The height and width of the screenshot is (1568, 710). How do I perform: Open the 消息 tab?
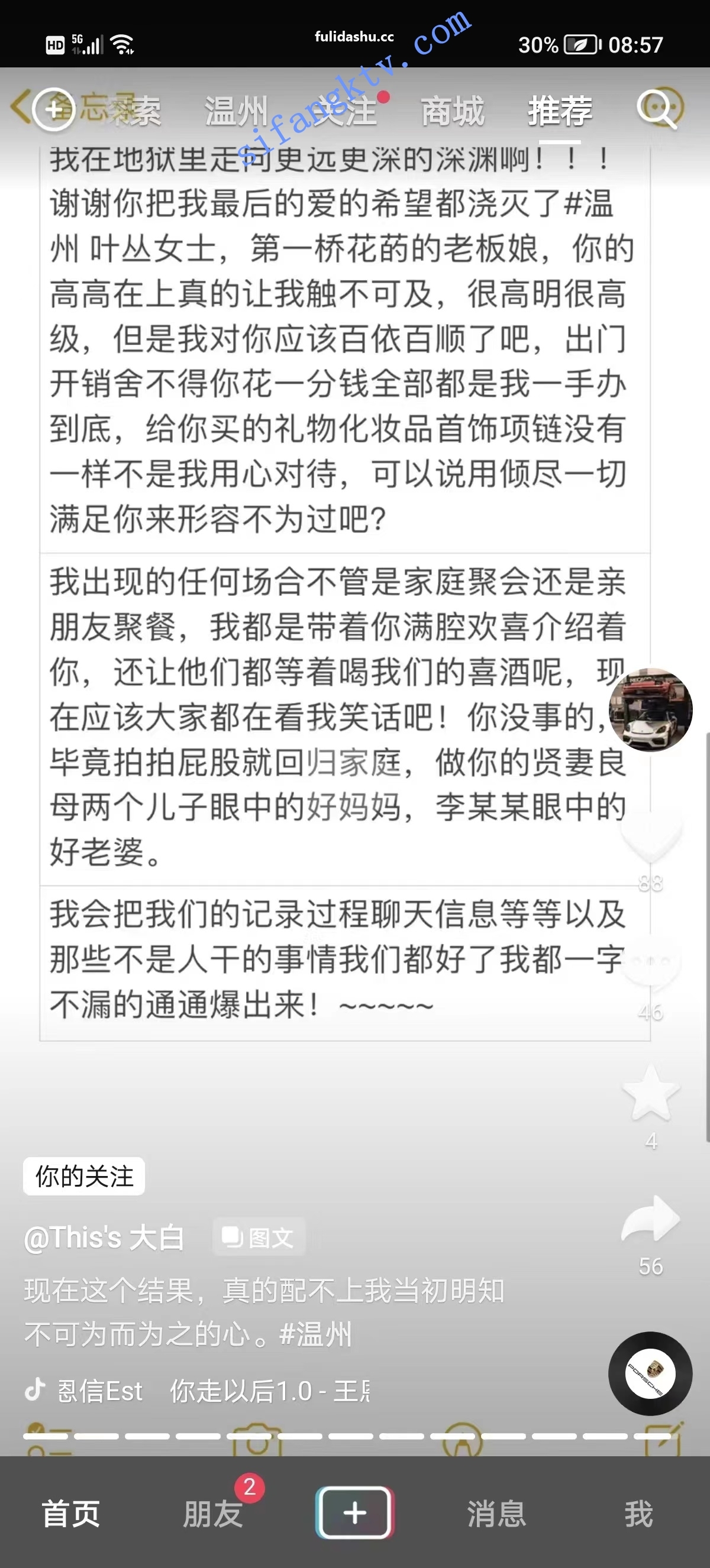496,1514
